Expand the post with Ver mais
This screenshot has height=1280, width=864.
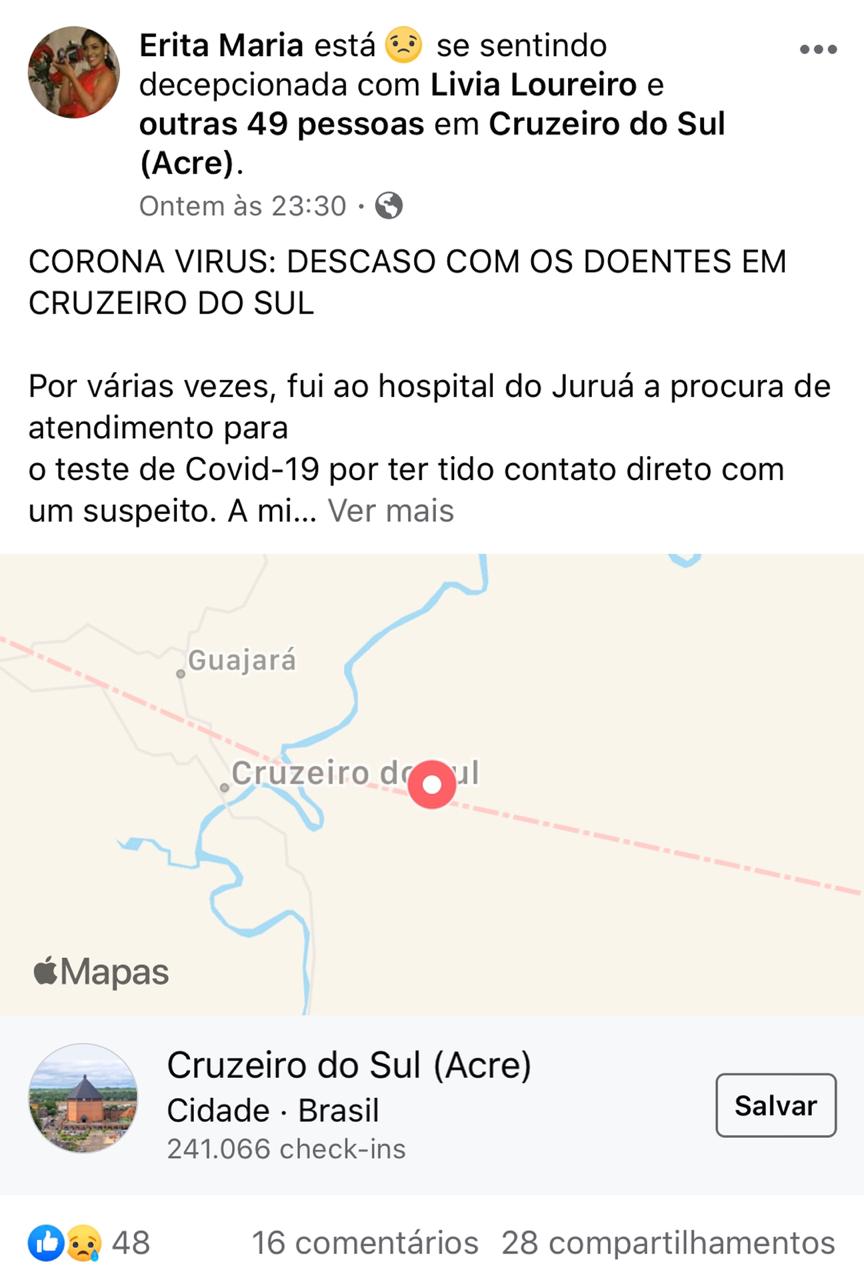pyautogui.click(x=391, y=510)
